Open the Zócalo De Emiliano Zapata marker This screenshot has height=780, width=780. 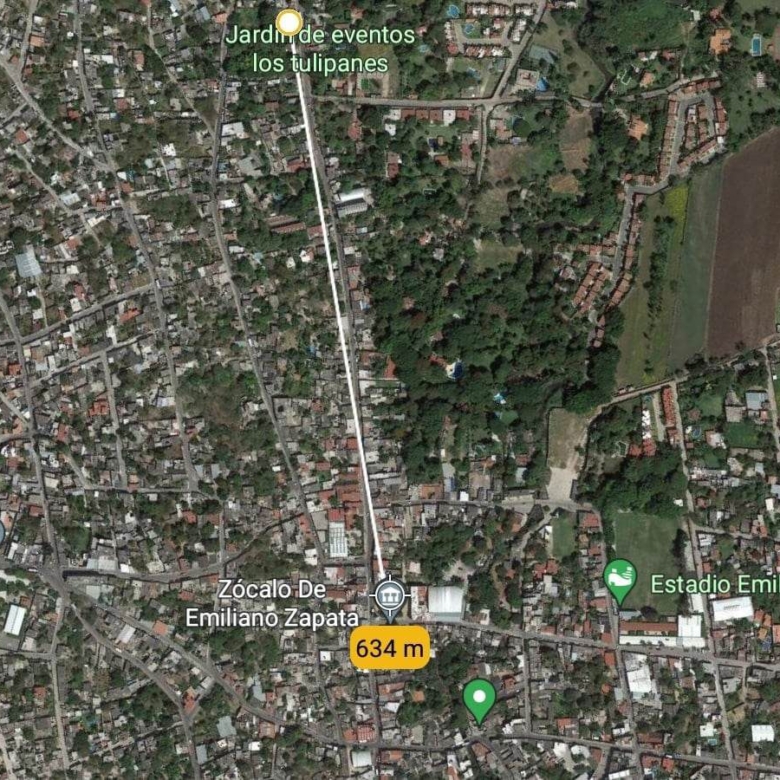pyautogui.click(x=390, y=596)
